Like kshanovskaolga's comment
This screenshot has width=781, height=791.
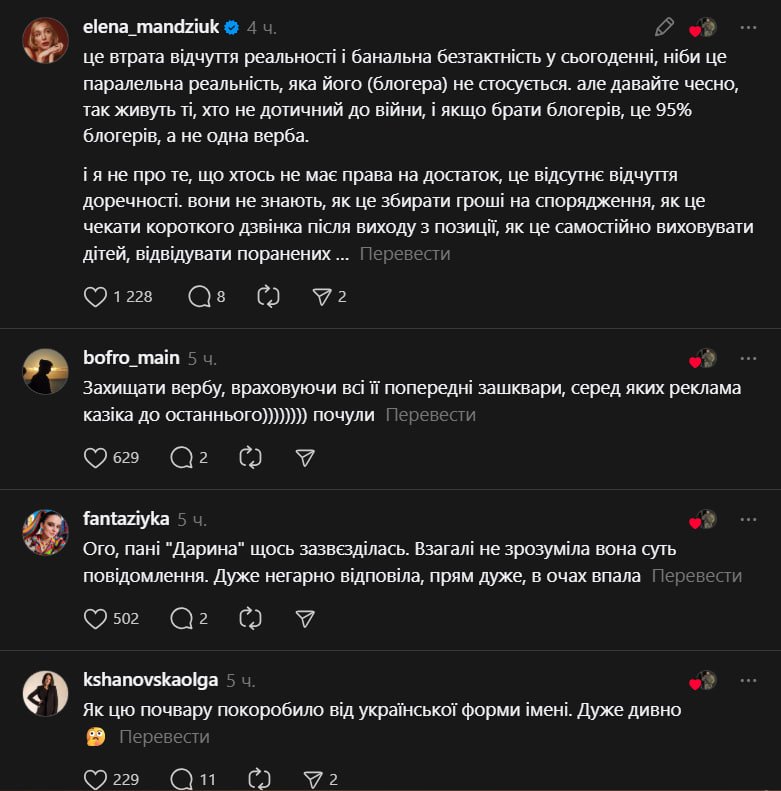tap(95, 779)
